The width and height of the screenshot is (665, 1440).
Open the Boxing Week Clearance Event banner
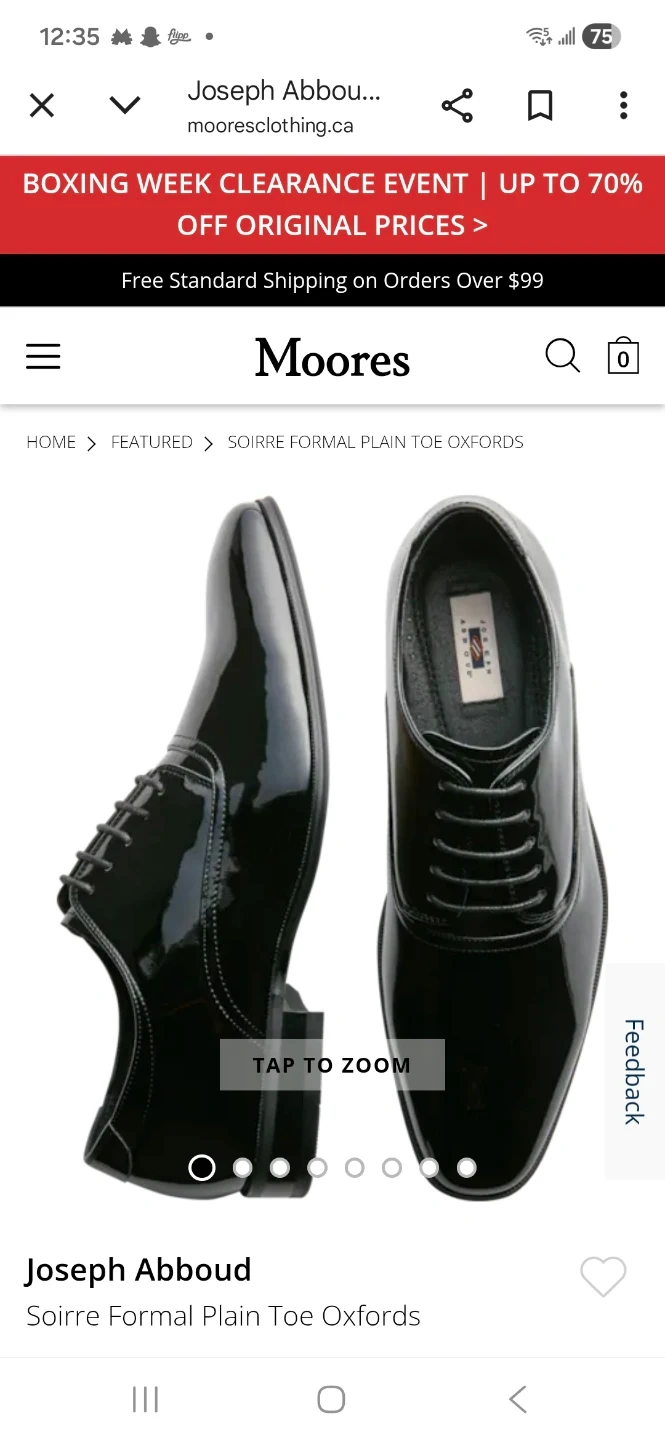coord(332,204)
